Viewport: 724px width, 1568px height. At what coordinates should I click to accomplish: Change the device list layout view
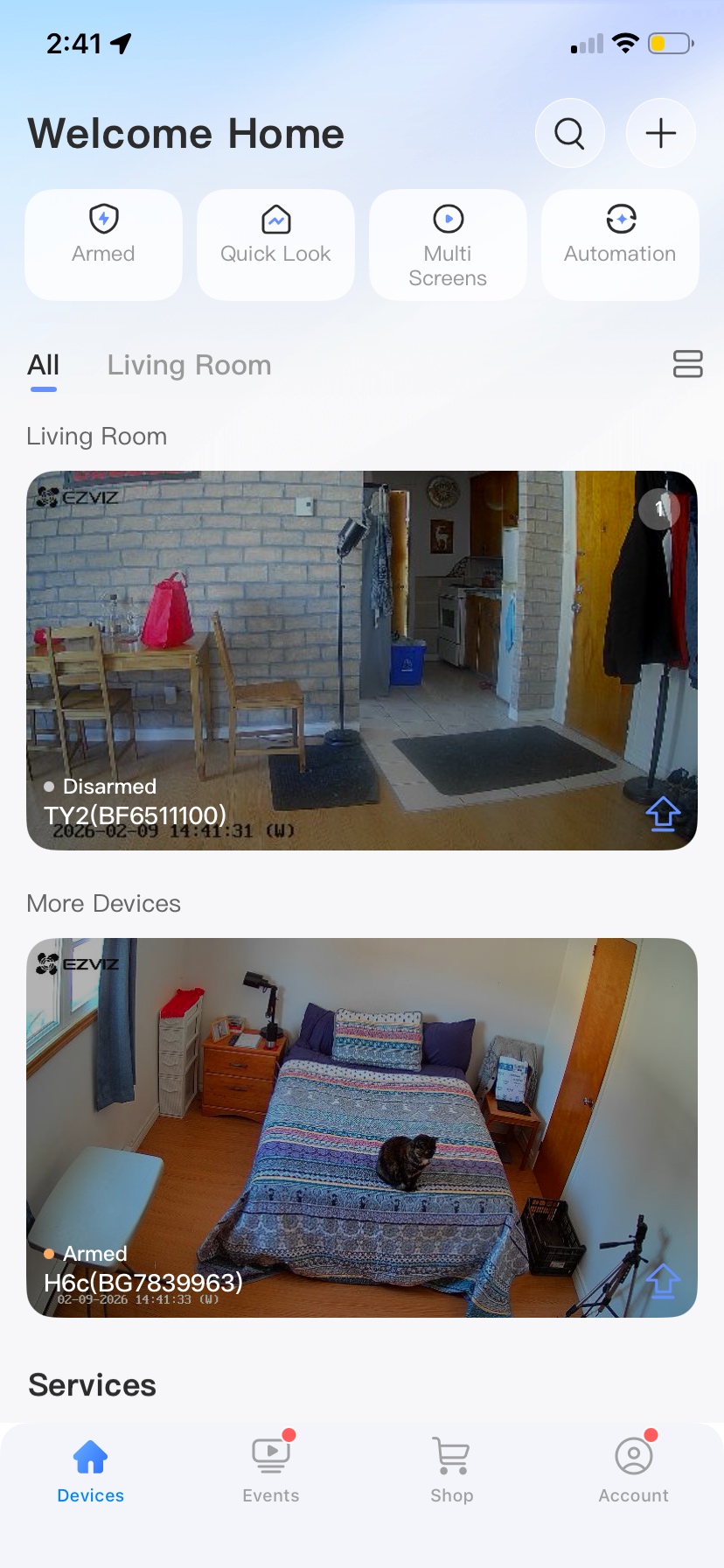687,364
